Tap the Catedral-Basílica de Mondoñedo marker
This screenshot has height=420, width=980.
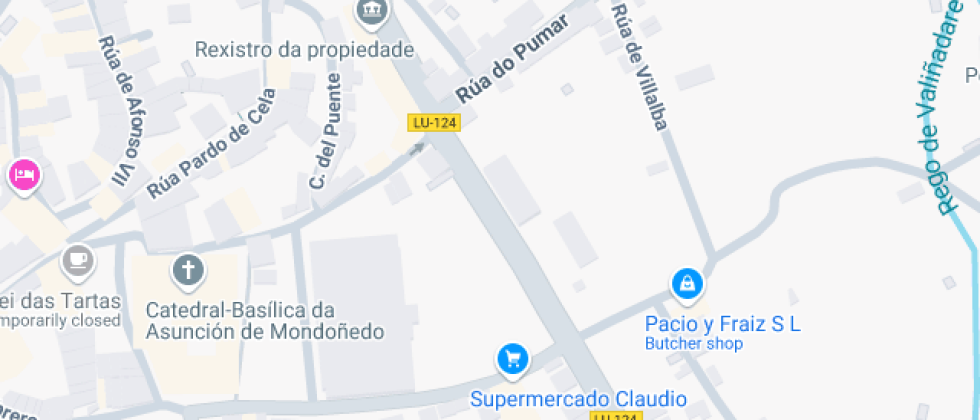click(188, 272)
